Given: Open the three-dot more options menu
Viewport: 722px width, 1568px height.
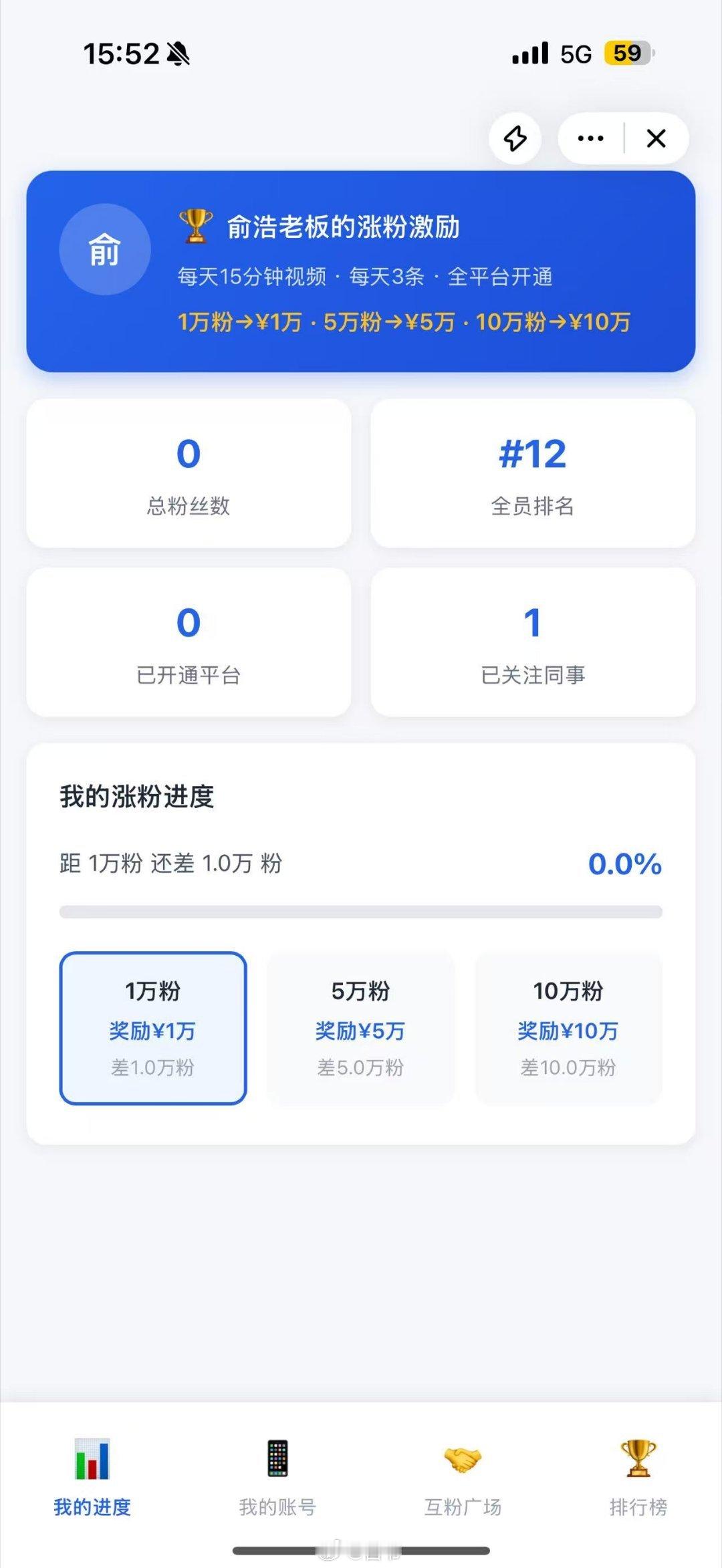Looking at the screenshot, I should click(588, 138).
